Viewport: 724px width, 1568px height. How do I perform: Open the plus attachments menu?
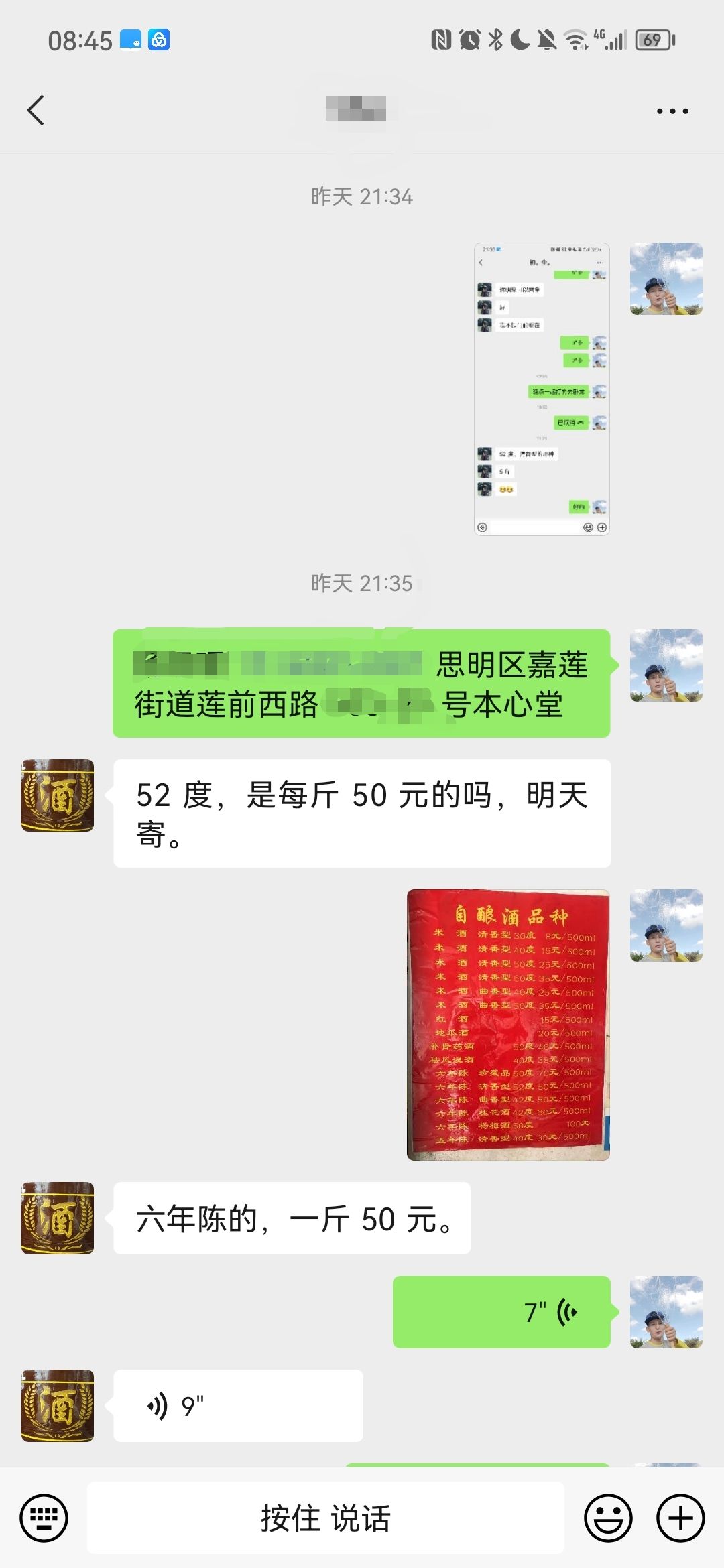(680, 1518)
